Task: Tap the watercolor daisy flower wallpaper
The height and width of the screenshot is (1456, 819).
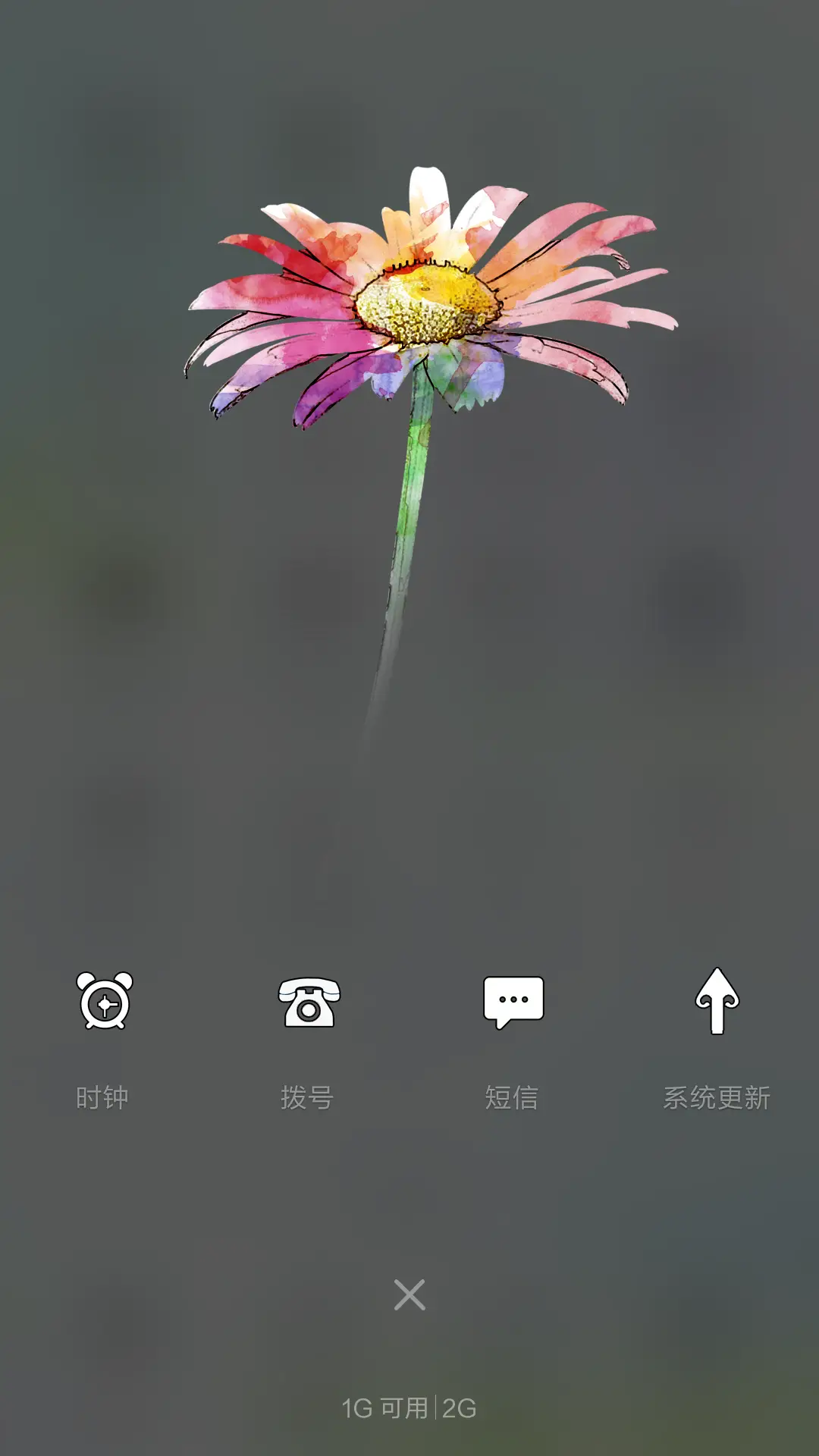Action: click(425, 303)
